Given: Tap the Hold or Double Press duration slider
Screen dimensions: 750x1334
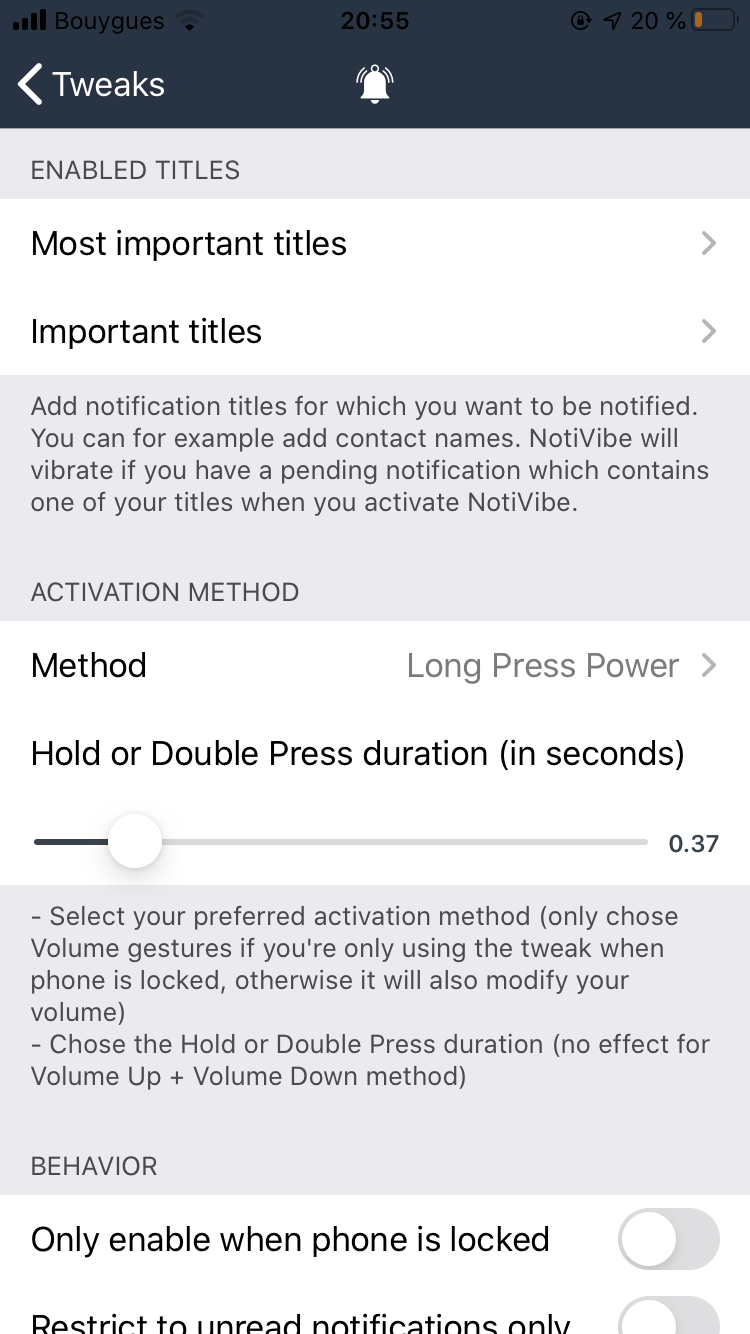Looking at the screenshot, I should [341, 842].
